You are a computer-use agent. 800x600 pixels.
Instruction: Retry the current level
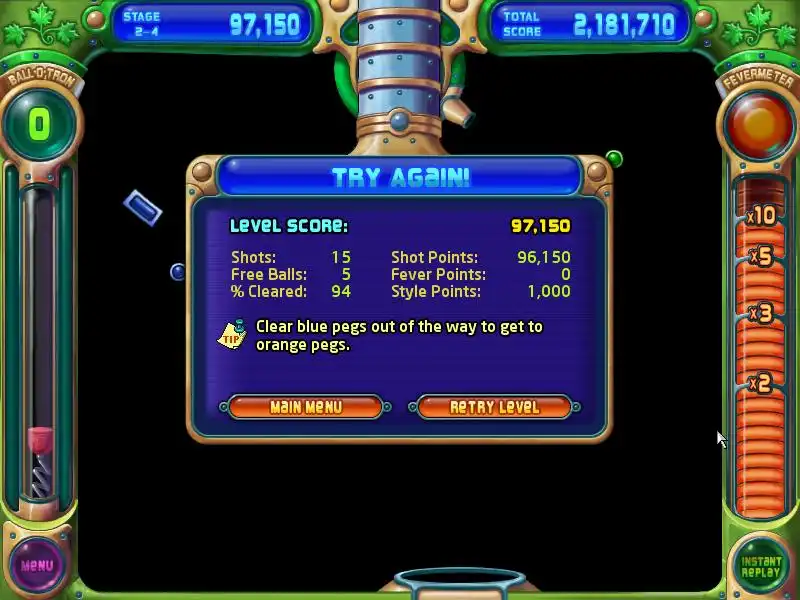(x=494, y=407)
